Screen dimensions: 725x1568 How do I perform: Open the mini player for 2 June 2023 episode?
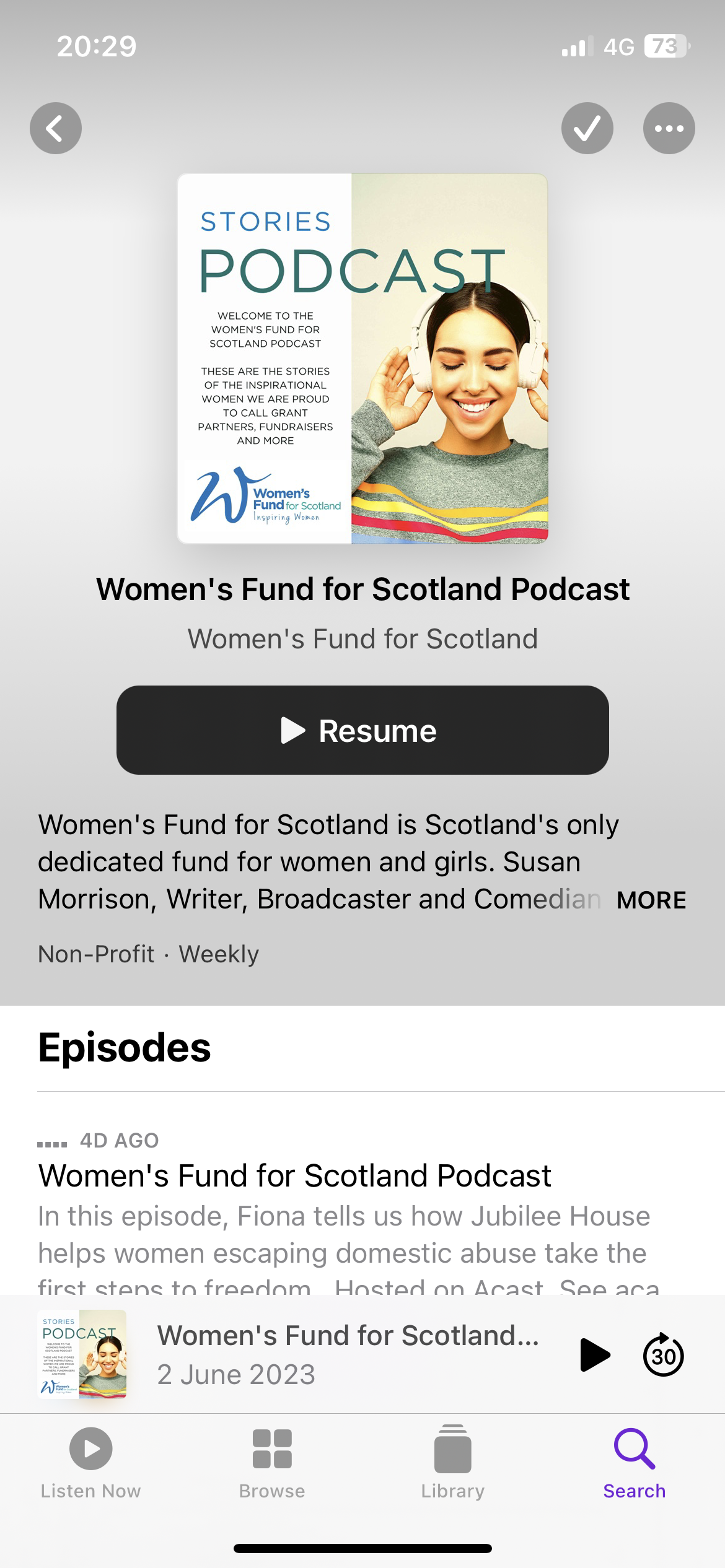coord(347,1355)
